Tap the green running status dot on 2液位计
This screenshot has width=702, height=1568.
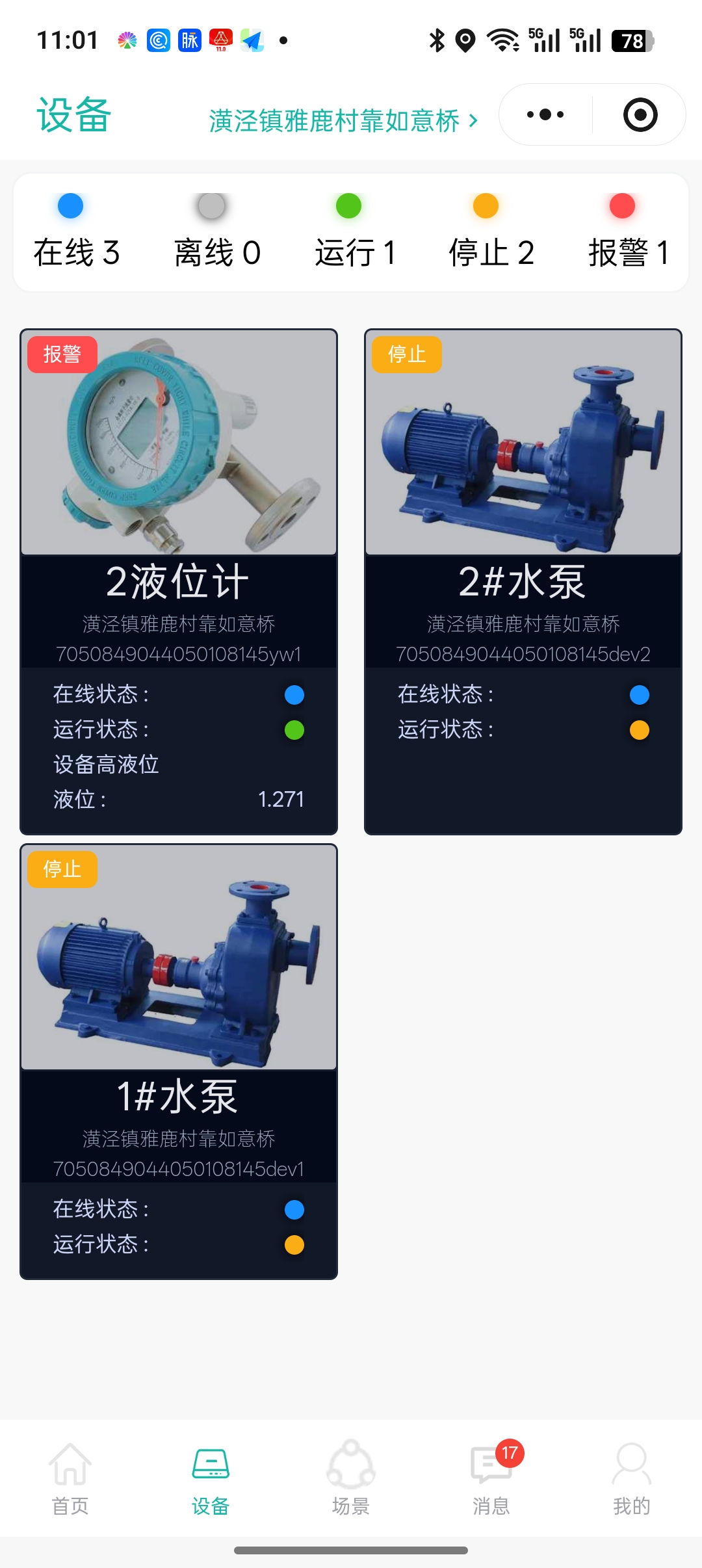[294, 731]
